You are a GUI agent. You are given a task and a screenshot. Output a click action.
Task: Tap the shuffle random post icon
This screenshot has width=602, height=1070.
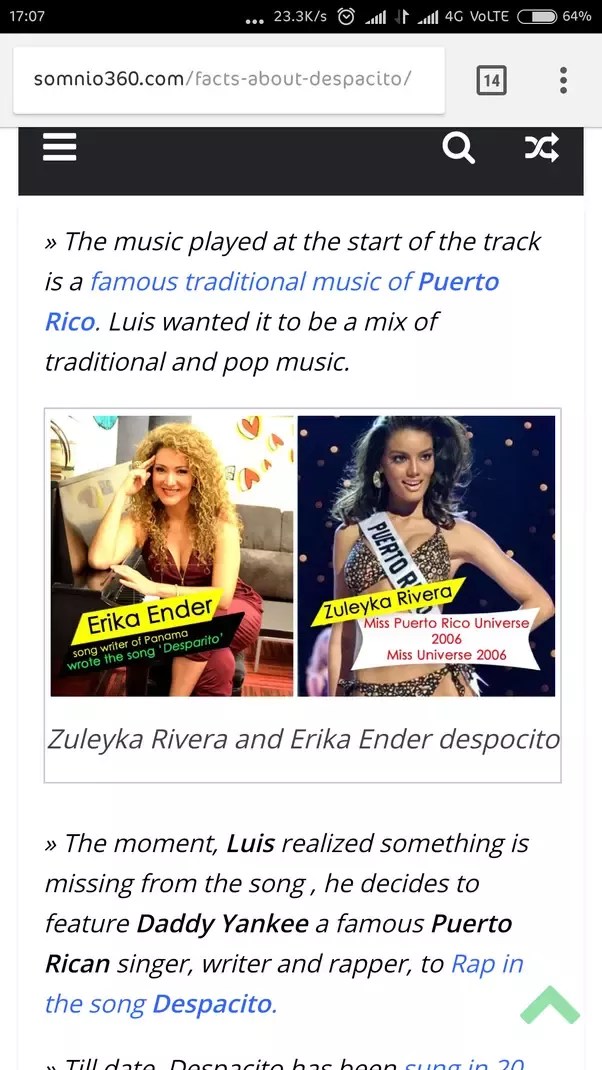pos(541,148)
